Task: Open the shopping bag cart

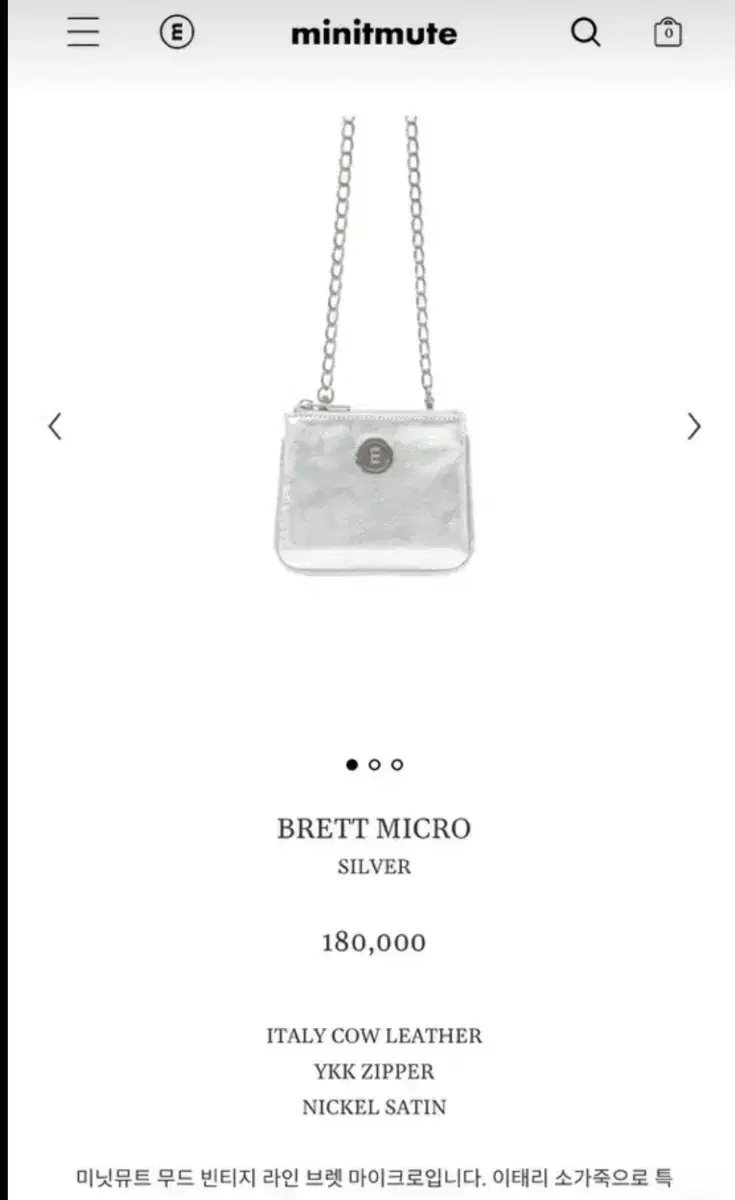Action: click(668, 33)
